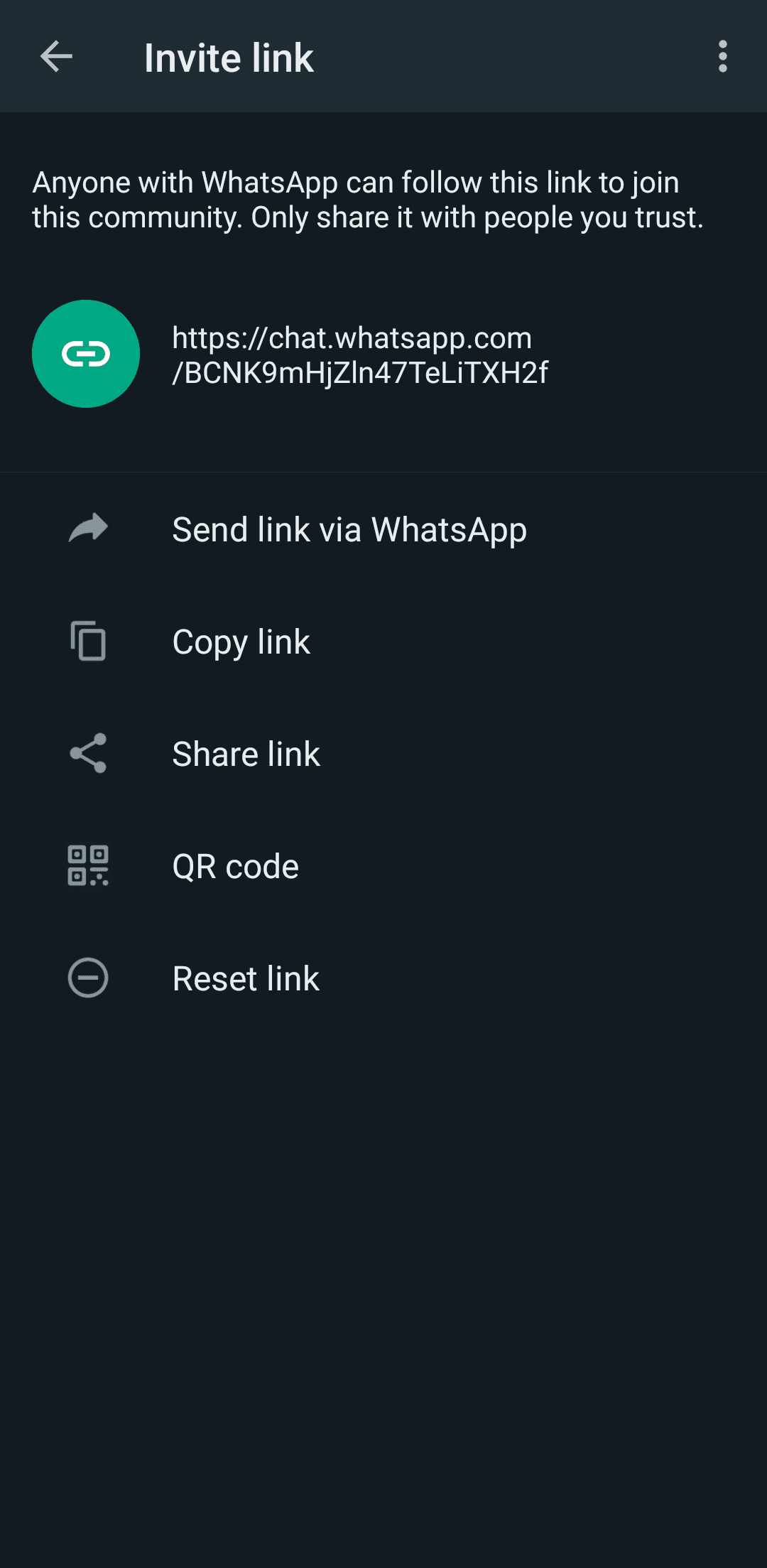Reset the community invite link
The width and height of the screenshot is (767, 1568).
tap(246, 978)
